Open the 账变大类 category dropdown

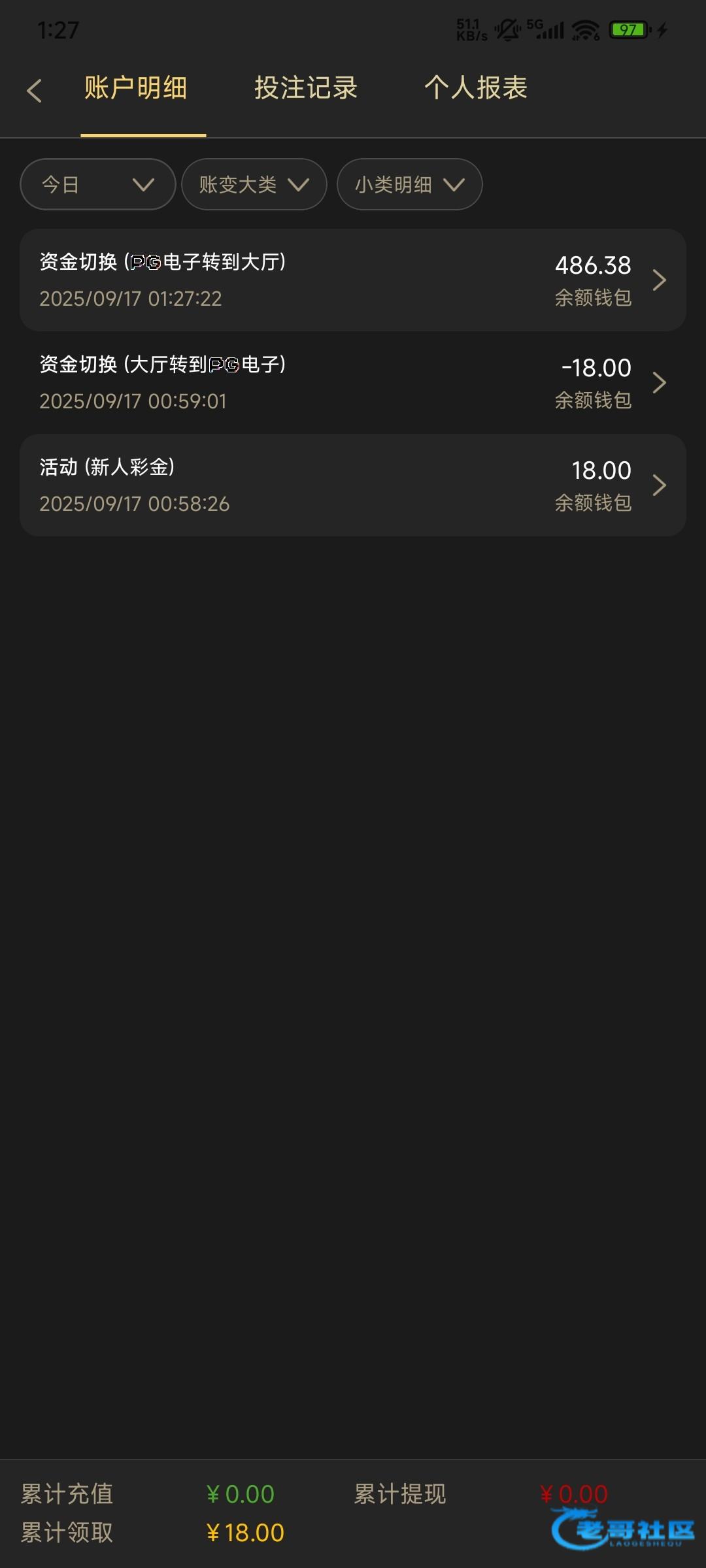(254, 185)
